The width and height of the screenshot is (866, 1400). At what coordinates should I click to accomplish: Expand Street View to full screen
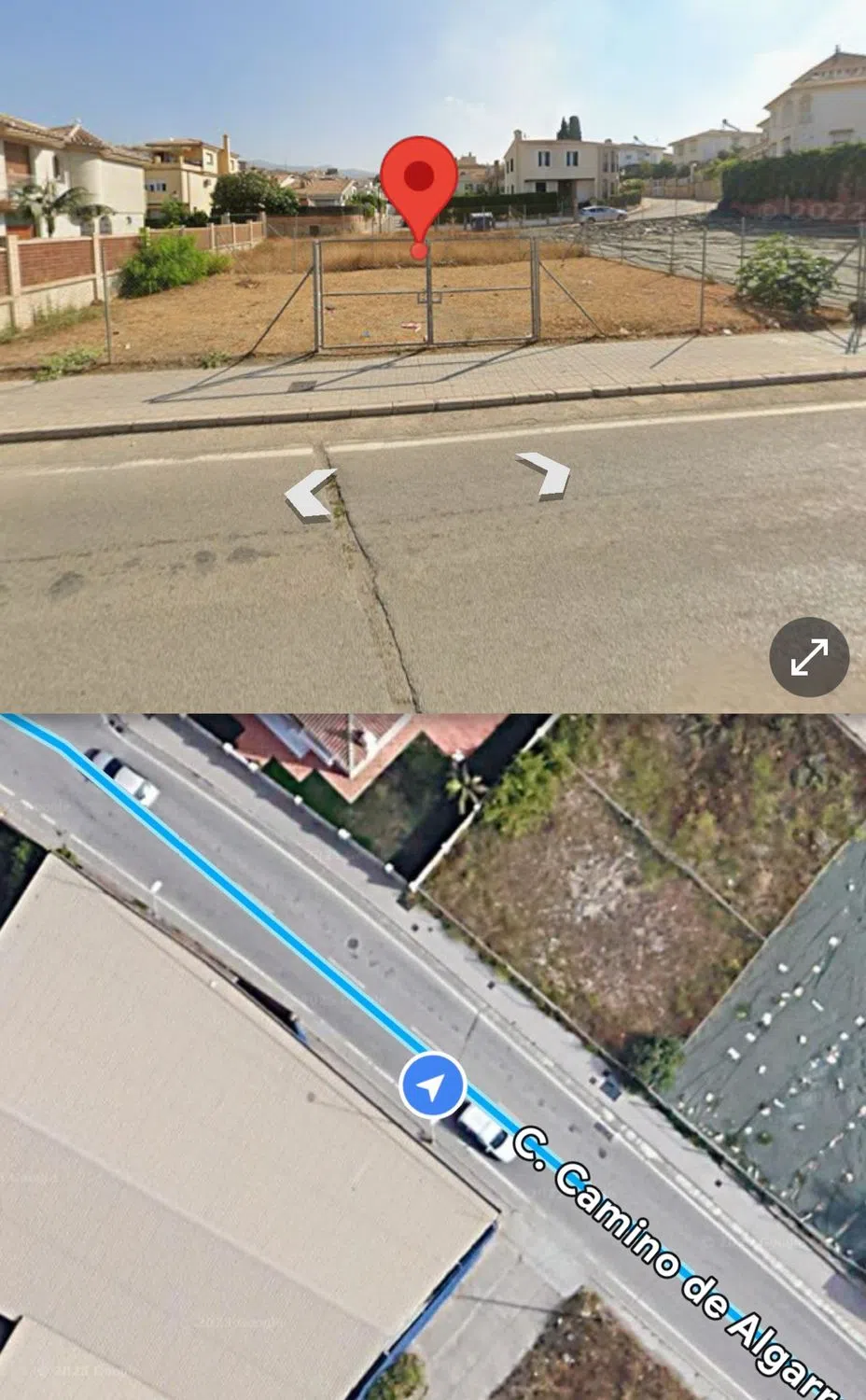808,657
